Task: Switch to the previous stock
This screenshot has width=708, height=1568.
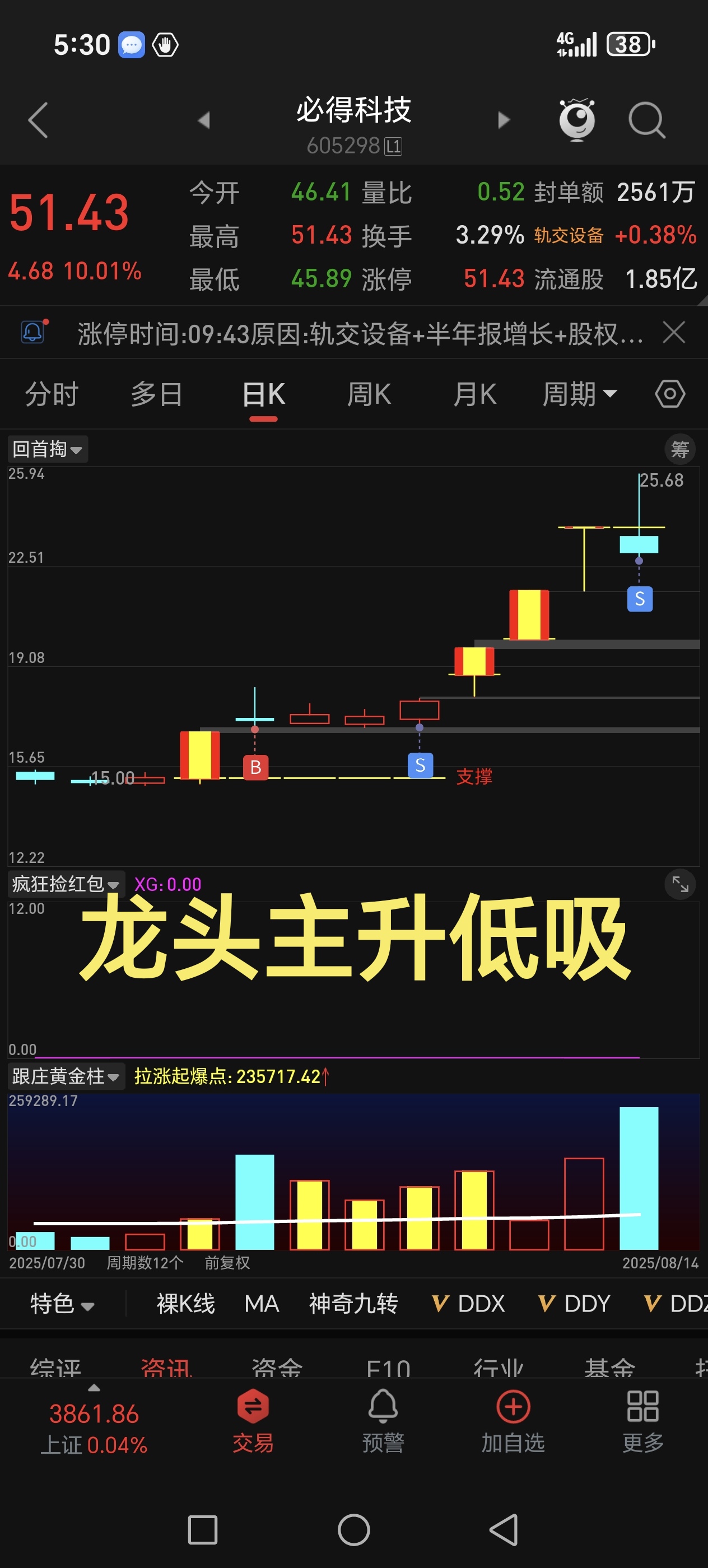Action: click(204, 120)
